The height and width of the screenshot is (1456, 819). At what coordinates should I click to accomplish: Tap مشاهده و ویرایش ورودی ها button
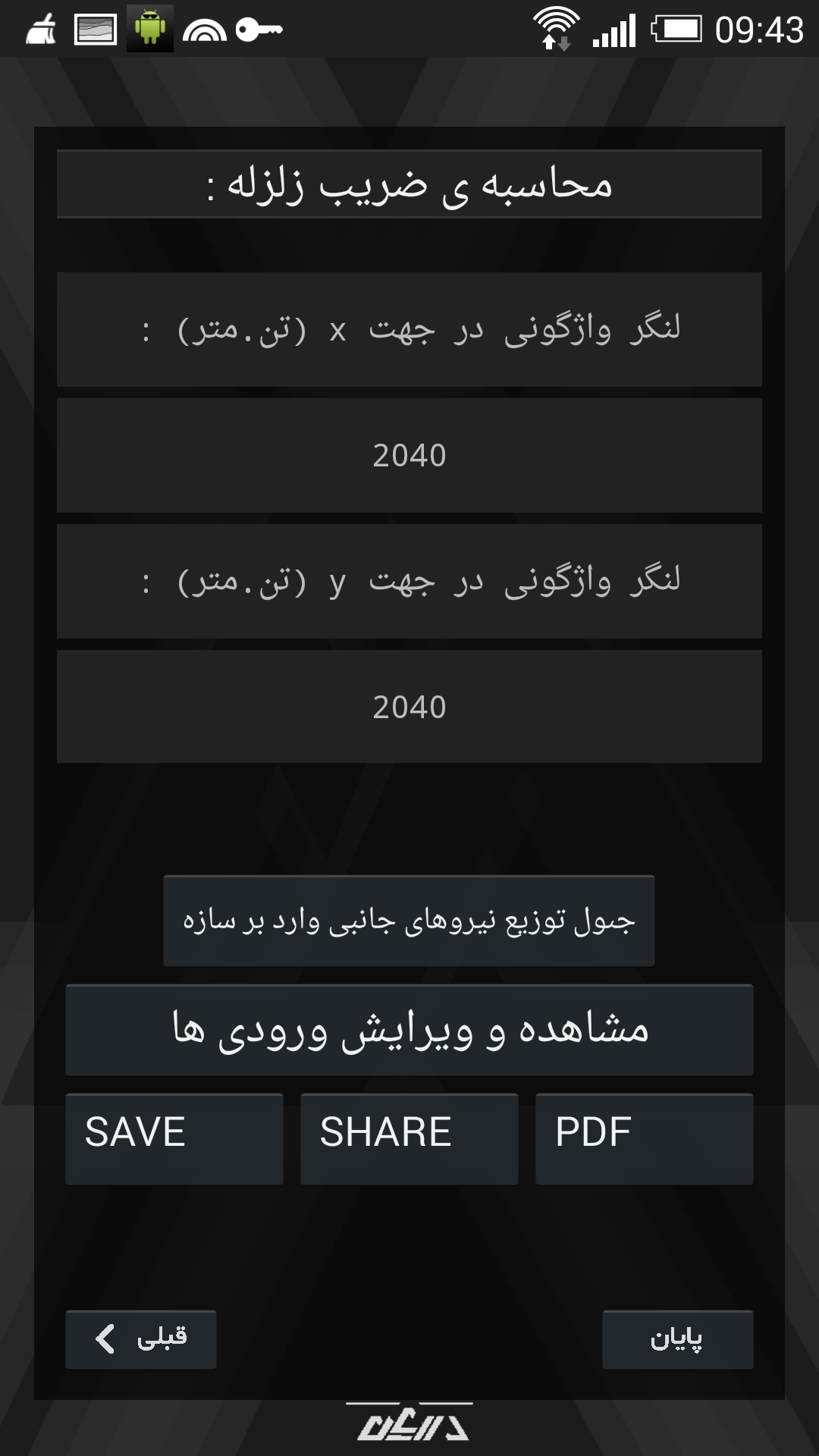coord(409,1030)
